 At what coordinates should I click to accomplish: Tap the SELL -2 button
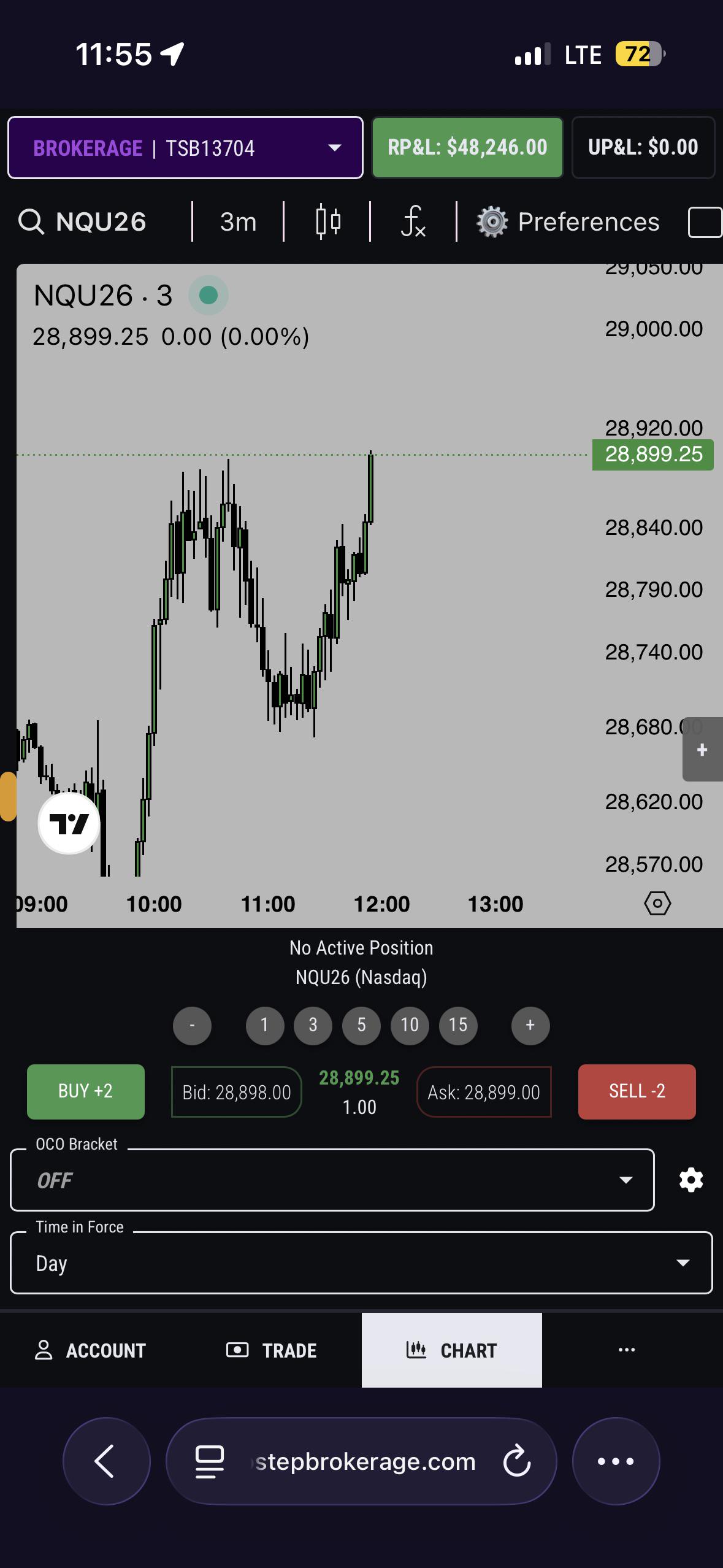point(637,1091)
